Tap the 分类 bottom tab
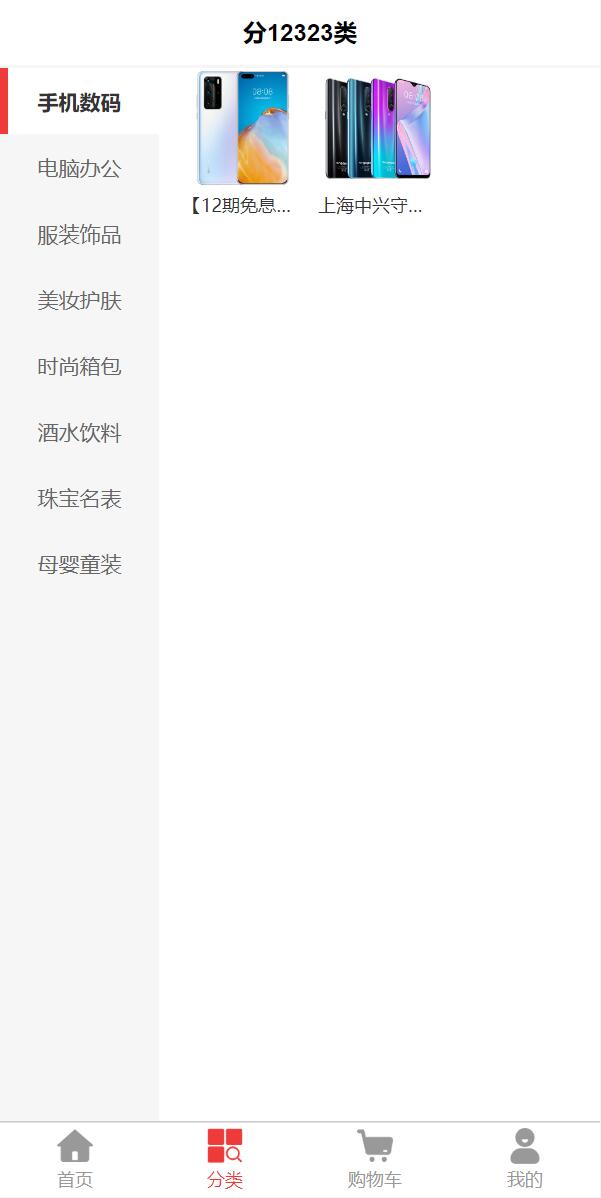 225,1159
